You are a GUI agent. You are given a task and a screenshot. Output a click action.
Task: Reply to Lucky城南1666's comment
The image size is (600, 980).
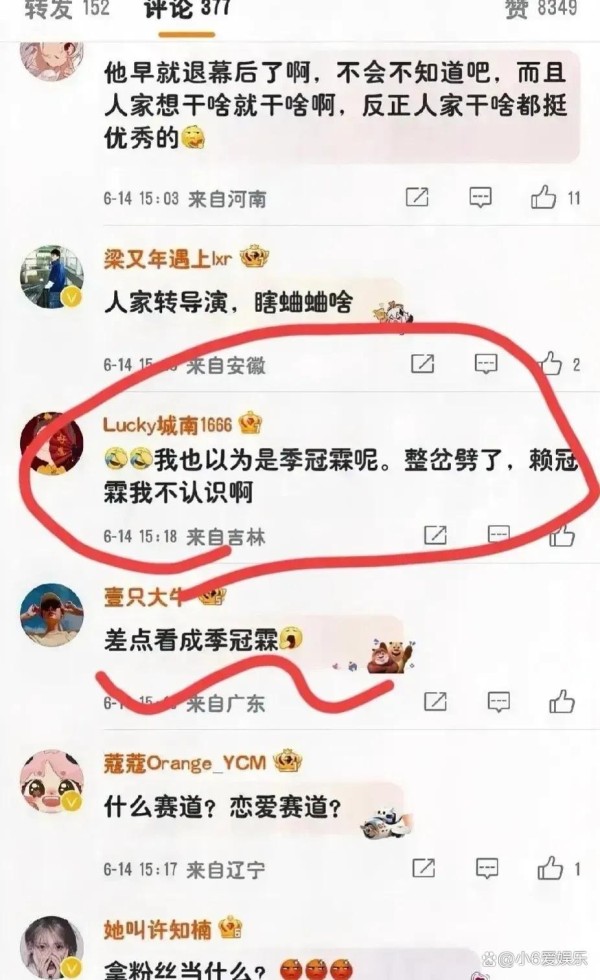[x=498, y=535]
